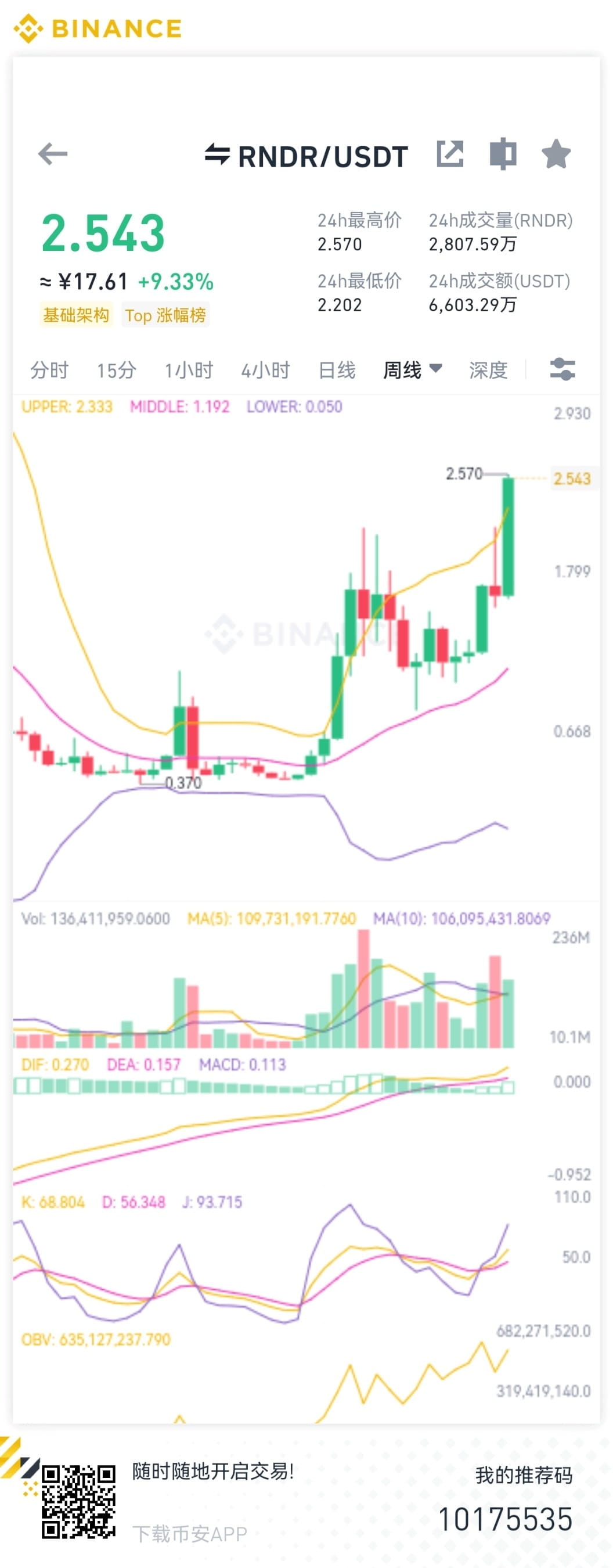Open the Top 涨幅榜 gainers list

pyautogui.click(x=167, y=315)
